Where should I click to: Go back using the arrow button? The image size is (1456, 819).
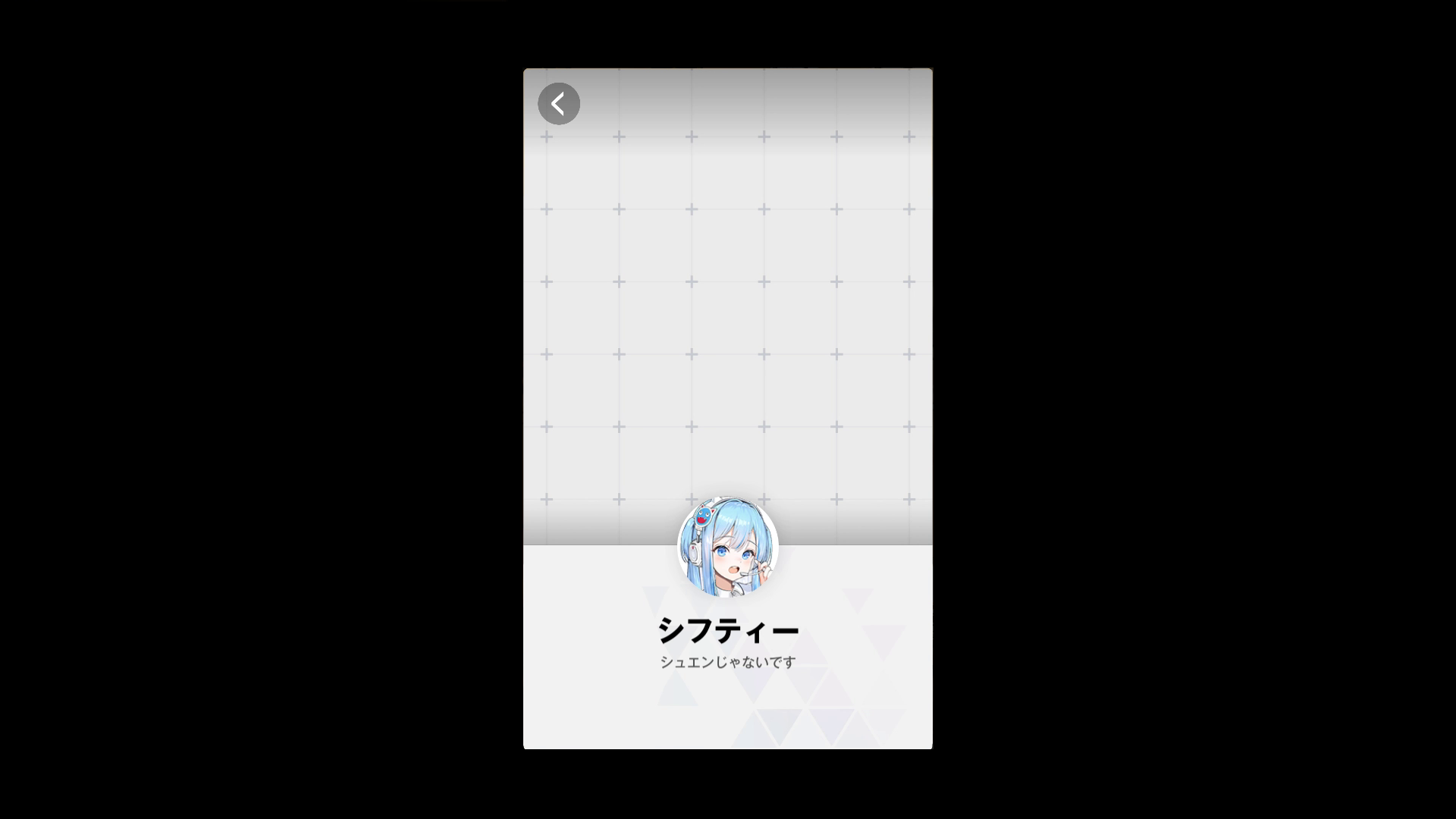click(x=559, y=104)
